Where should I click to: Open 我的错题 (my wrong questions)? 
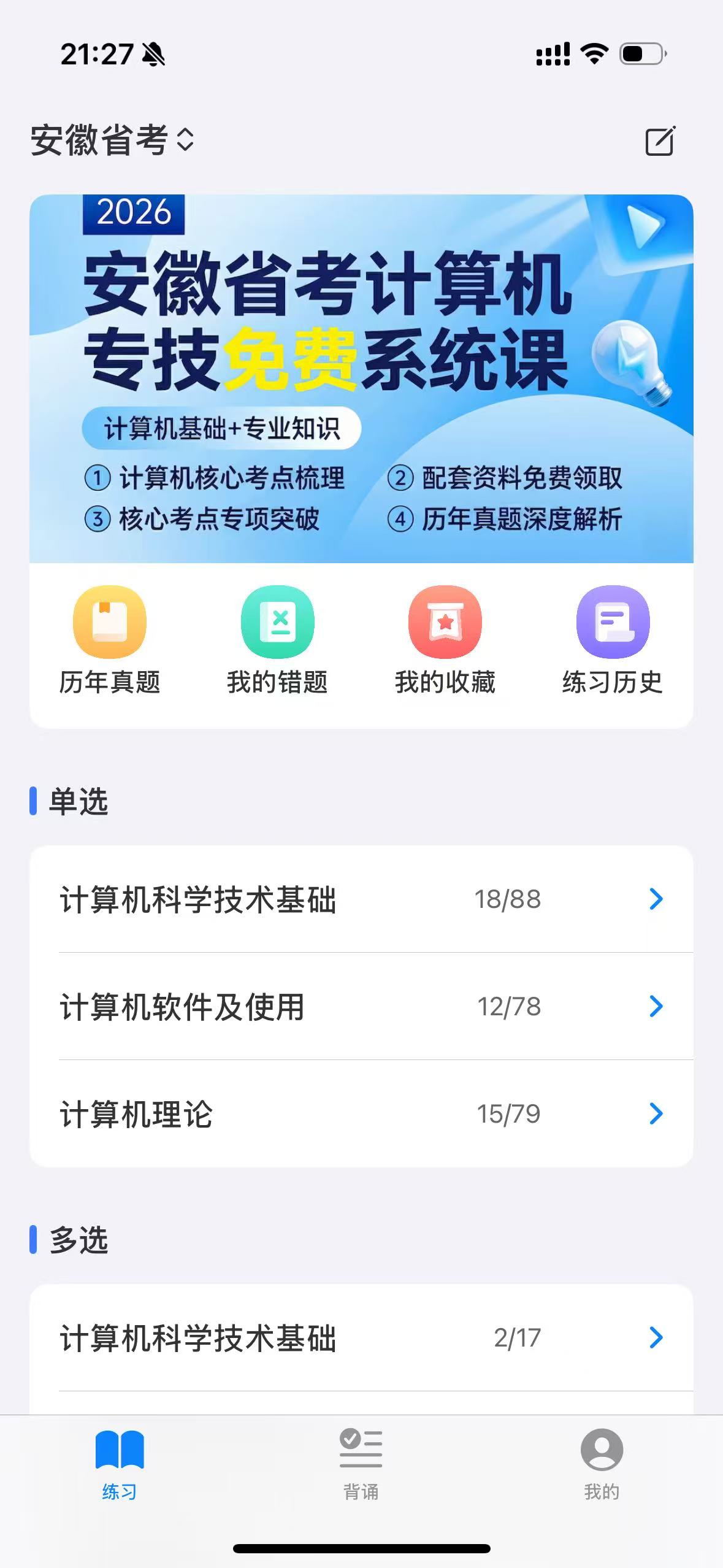coord(277,621)
